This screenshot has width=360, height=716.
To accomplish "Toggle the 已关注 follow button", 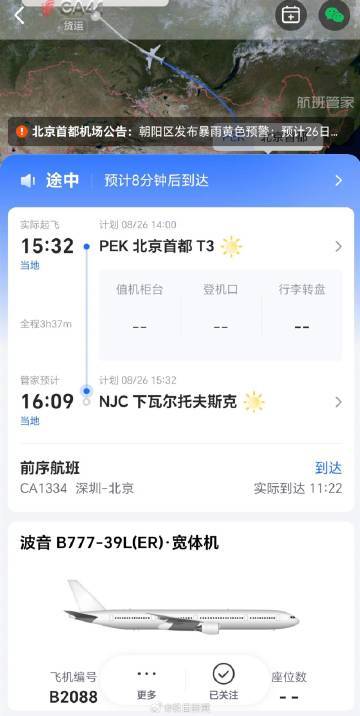I will click(223, 683).
